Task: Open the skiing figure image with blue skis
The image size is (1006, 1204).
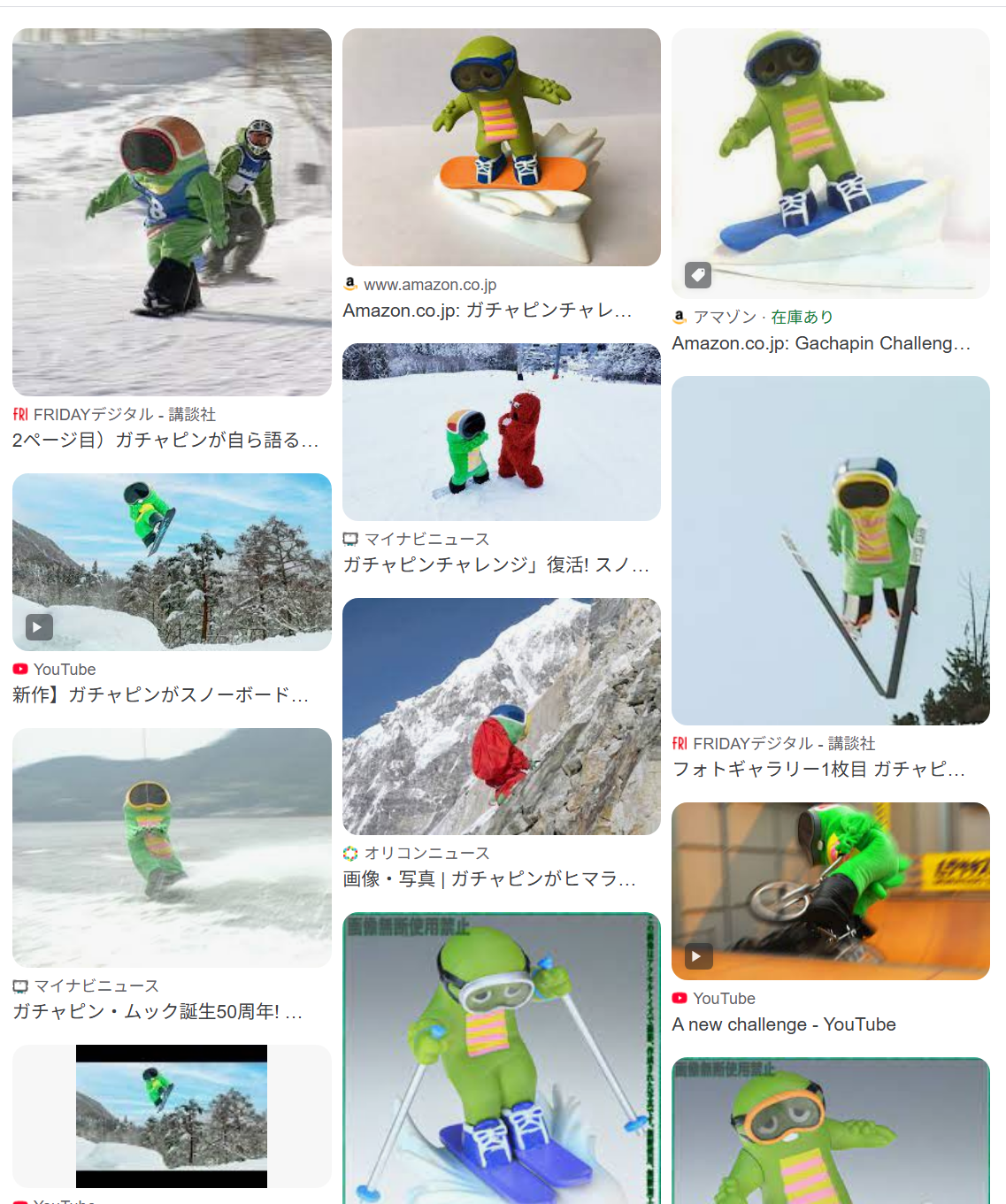Action: [502, 1058]
